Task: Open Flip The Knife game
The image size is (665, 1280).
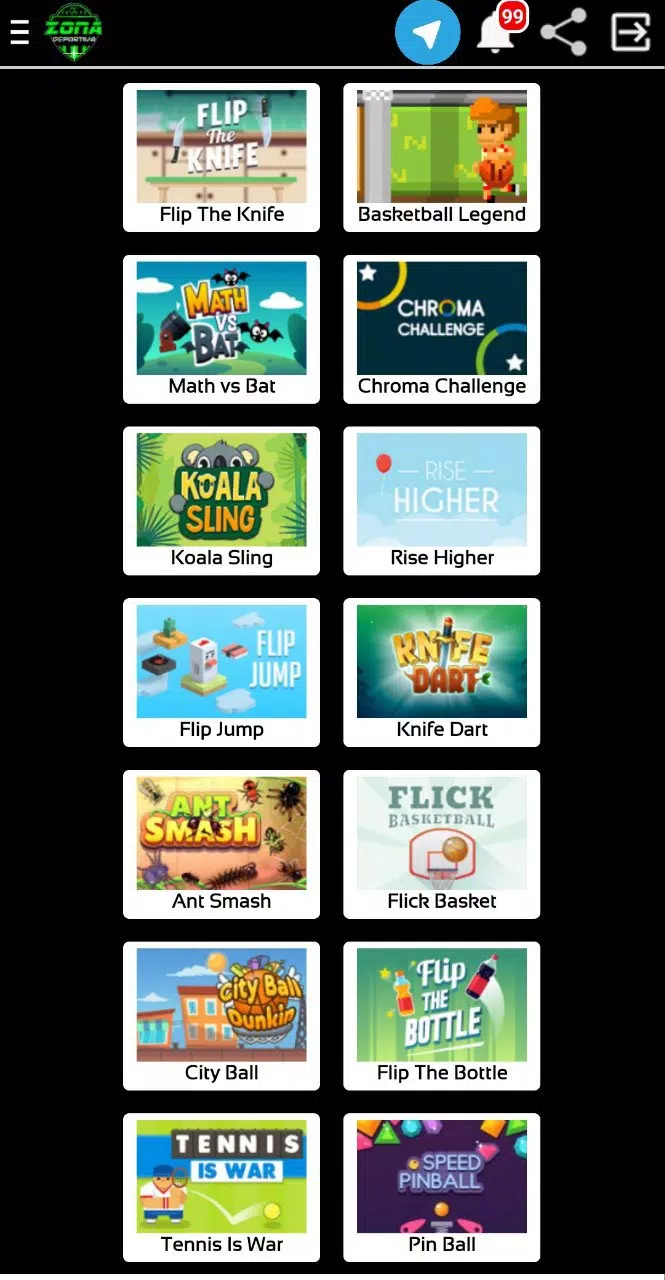Action: point(221,158)
